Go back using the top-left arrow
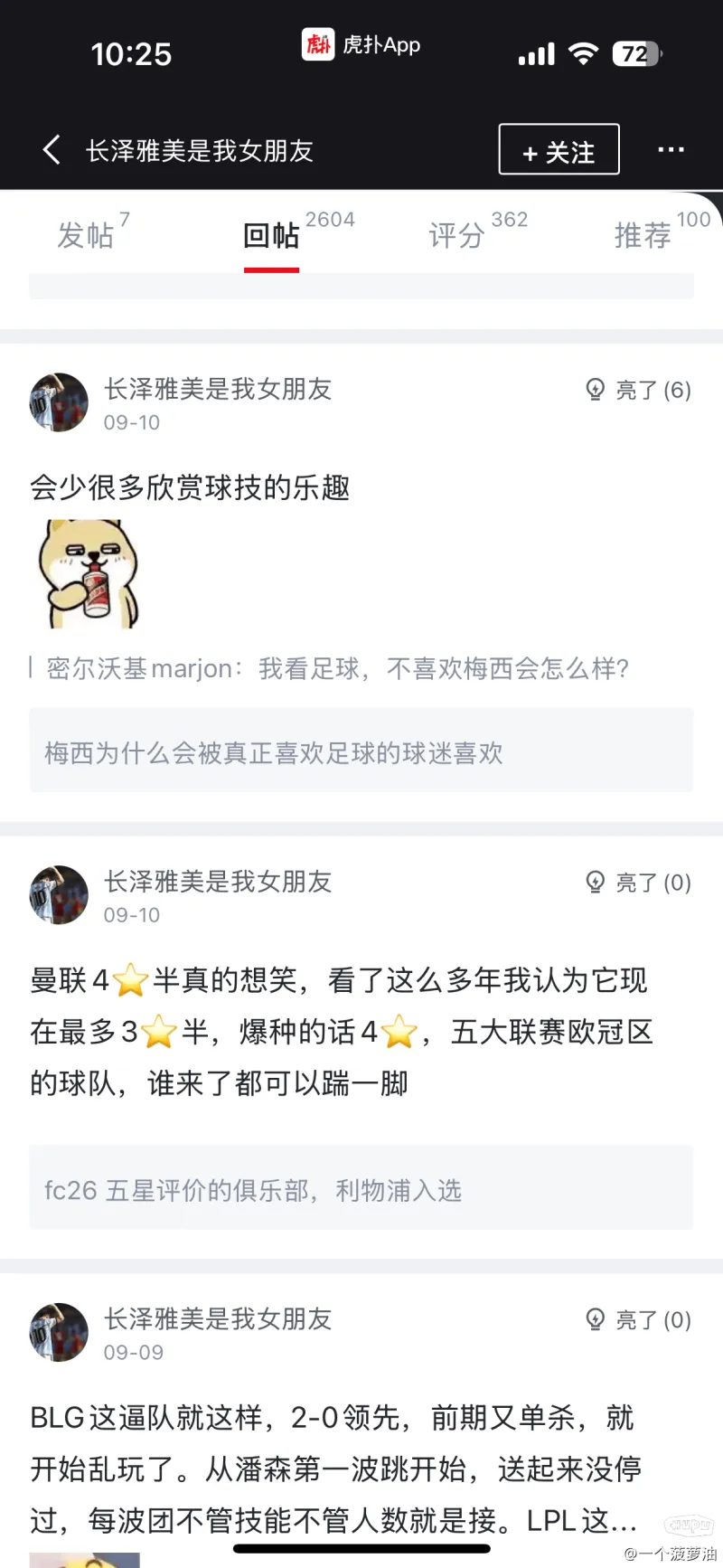The image size is (723, 1568). click(x=52, y=150)
